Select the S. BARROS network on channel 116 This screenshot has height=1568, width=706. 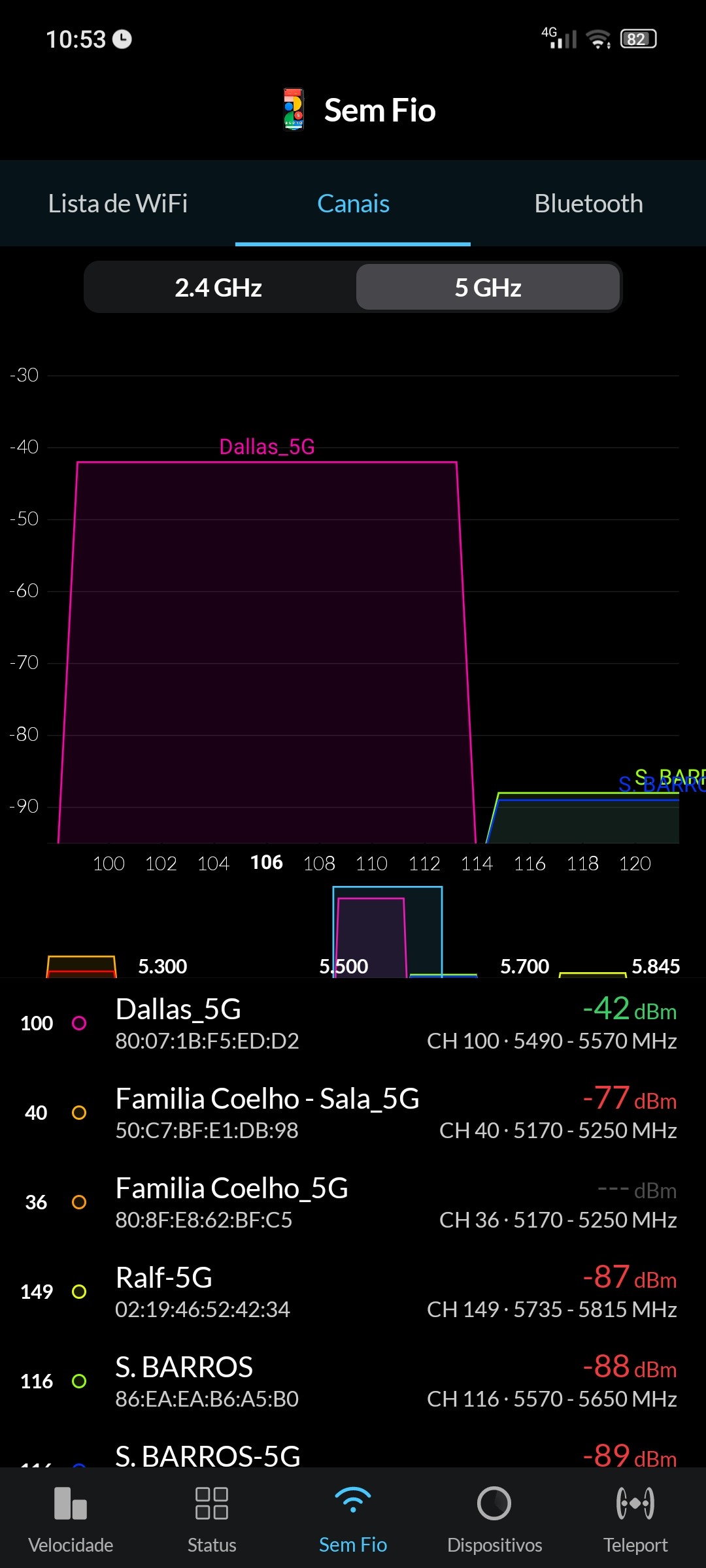tap(353, 1381)
